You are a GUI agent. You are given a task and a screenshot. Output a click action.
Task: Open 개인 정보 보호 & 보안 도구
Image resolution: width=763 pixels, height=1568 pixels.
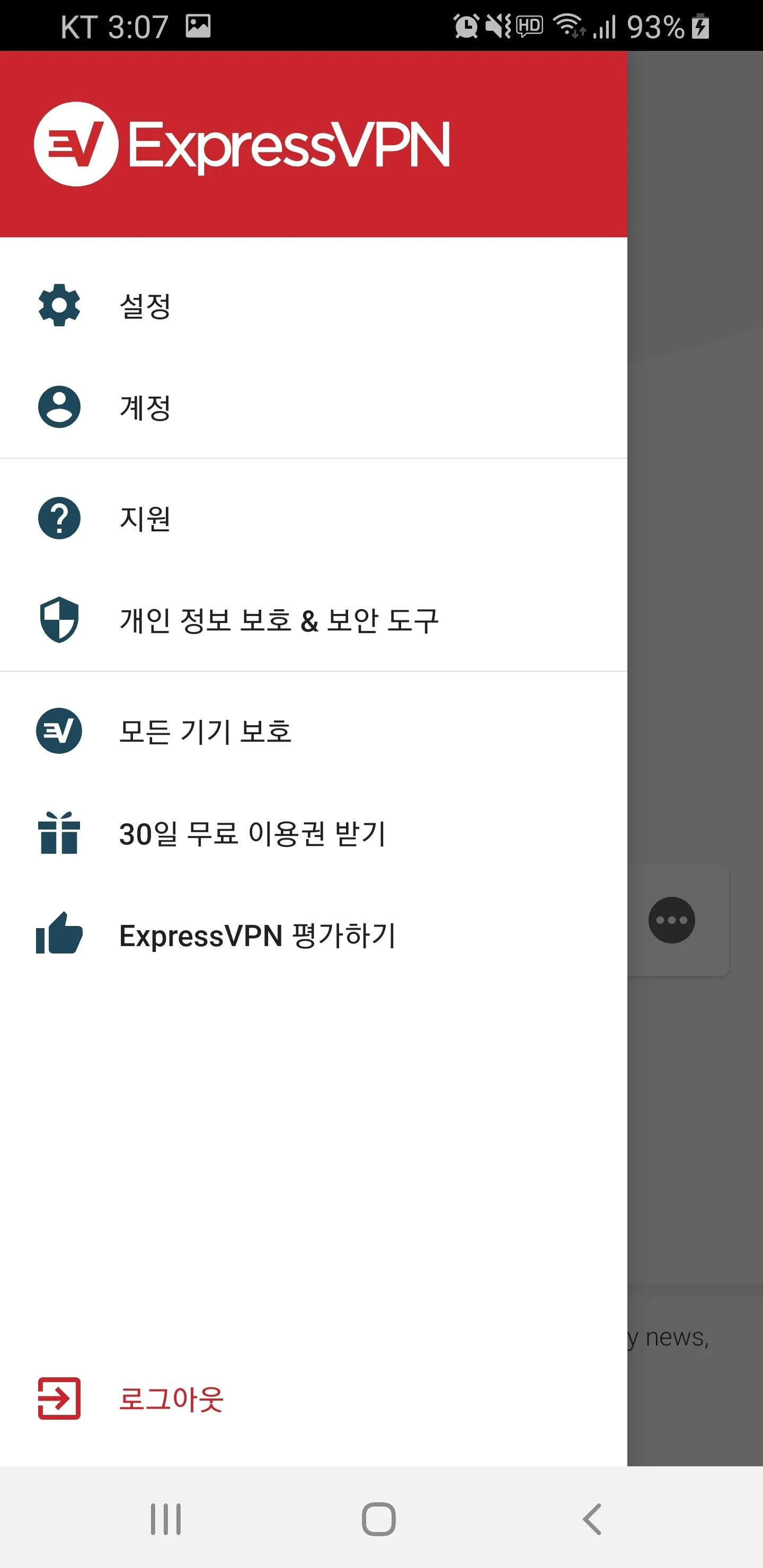point(314,620)
